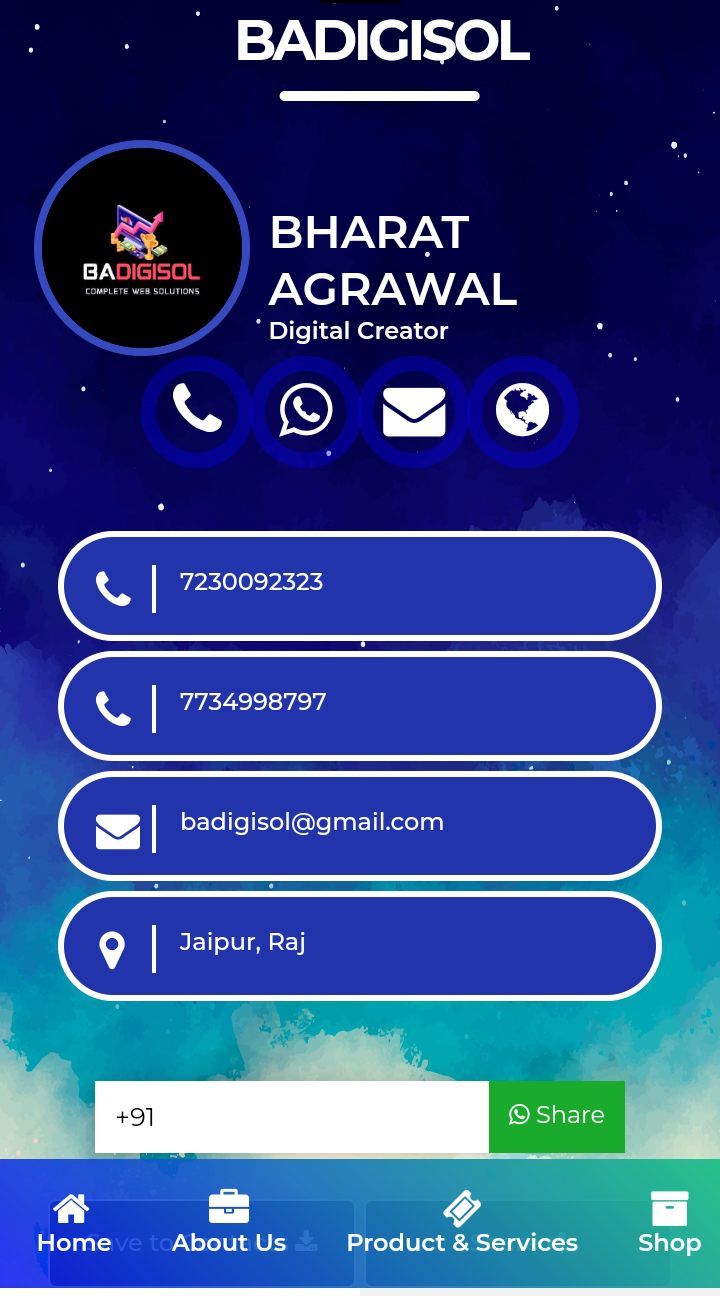This screenshot has height=1296, width=720.
Task: Email badigisol@gmail.com
Action: 360,826
